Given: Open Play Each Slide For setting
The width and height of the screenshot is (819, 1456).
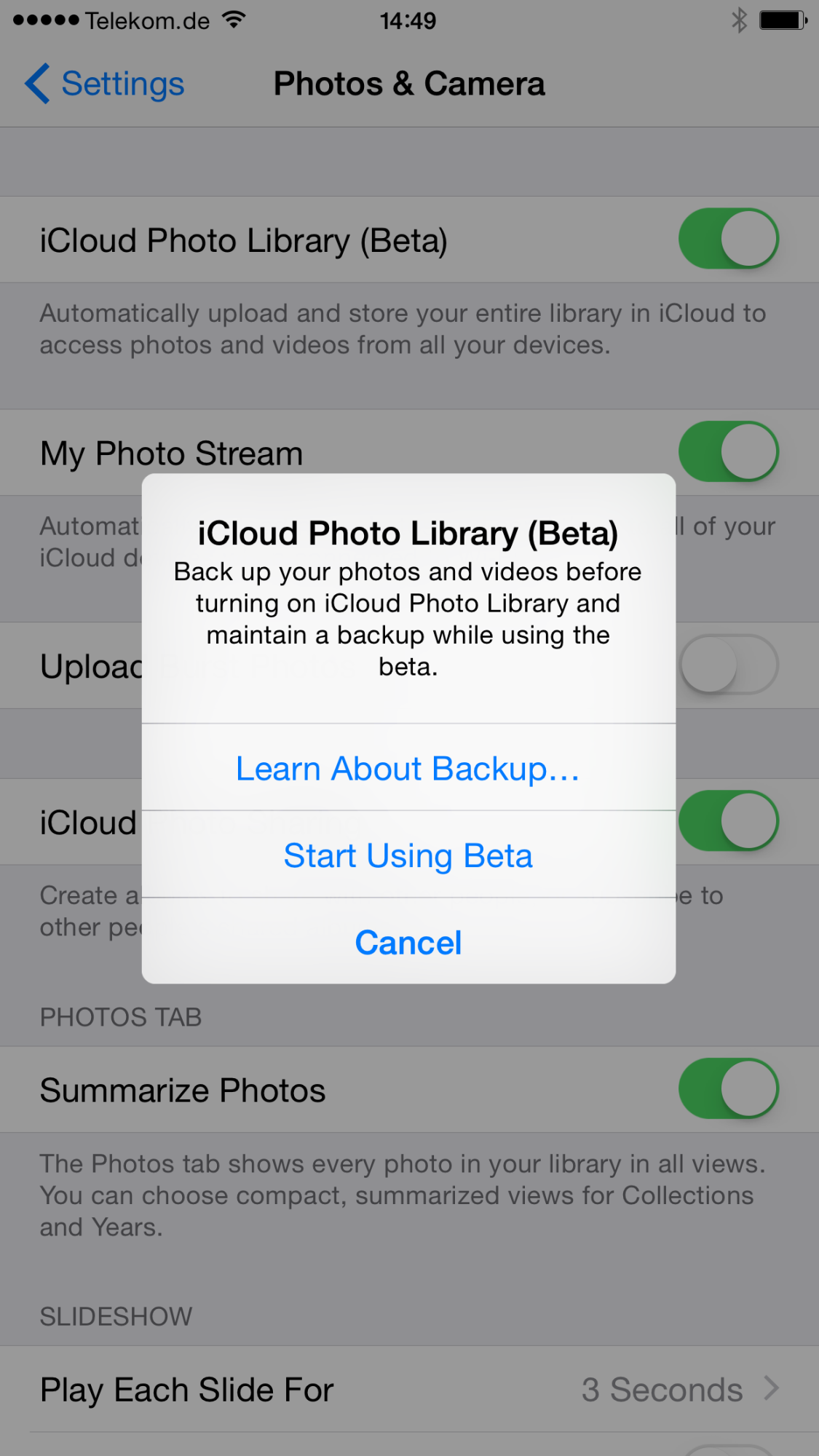Looking at the screenshot, I should [409, 1389].
